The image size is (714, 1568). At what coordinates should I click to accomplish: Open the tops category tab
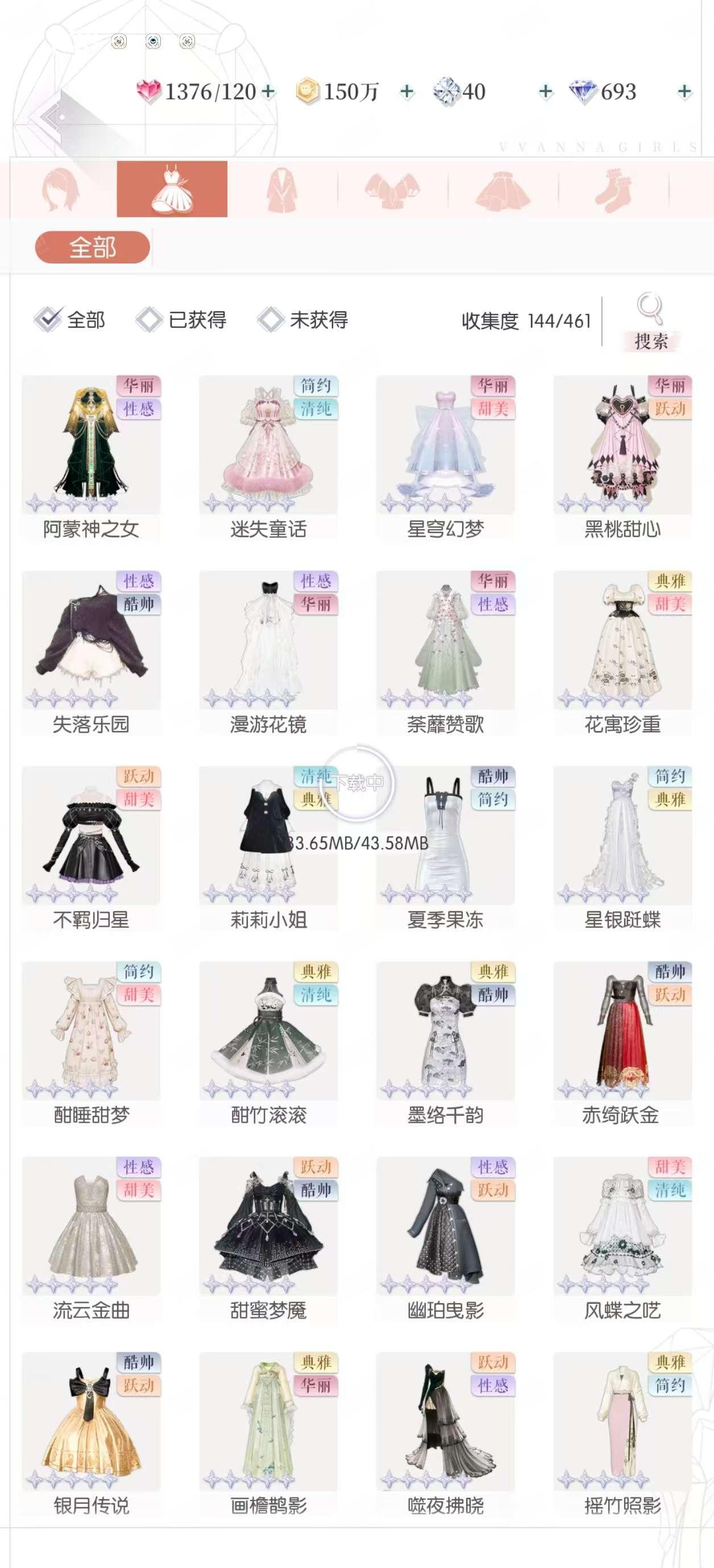392,190
